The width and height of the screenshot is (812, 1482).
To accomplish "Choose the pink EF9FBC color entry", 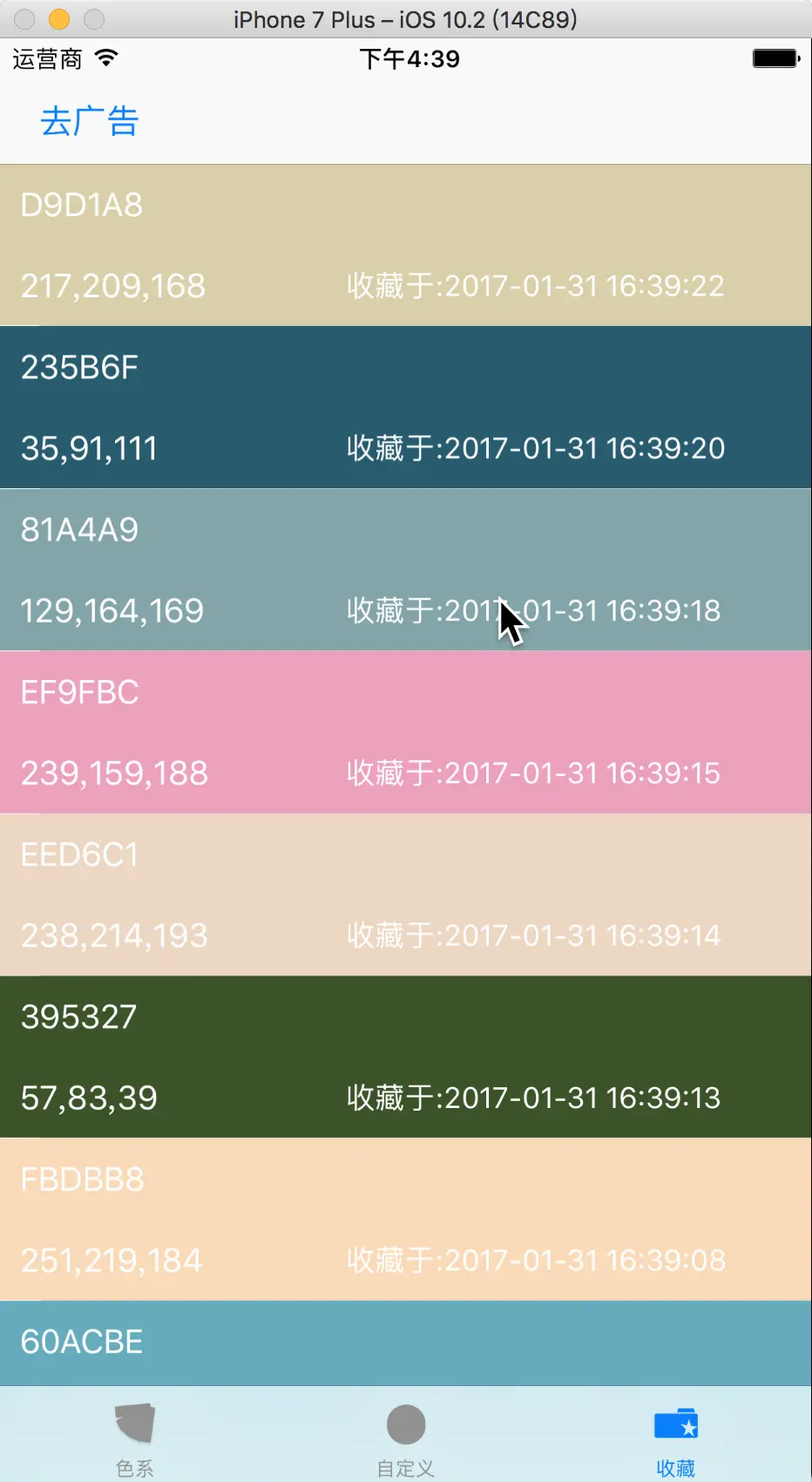I will tap(406, 732).
